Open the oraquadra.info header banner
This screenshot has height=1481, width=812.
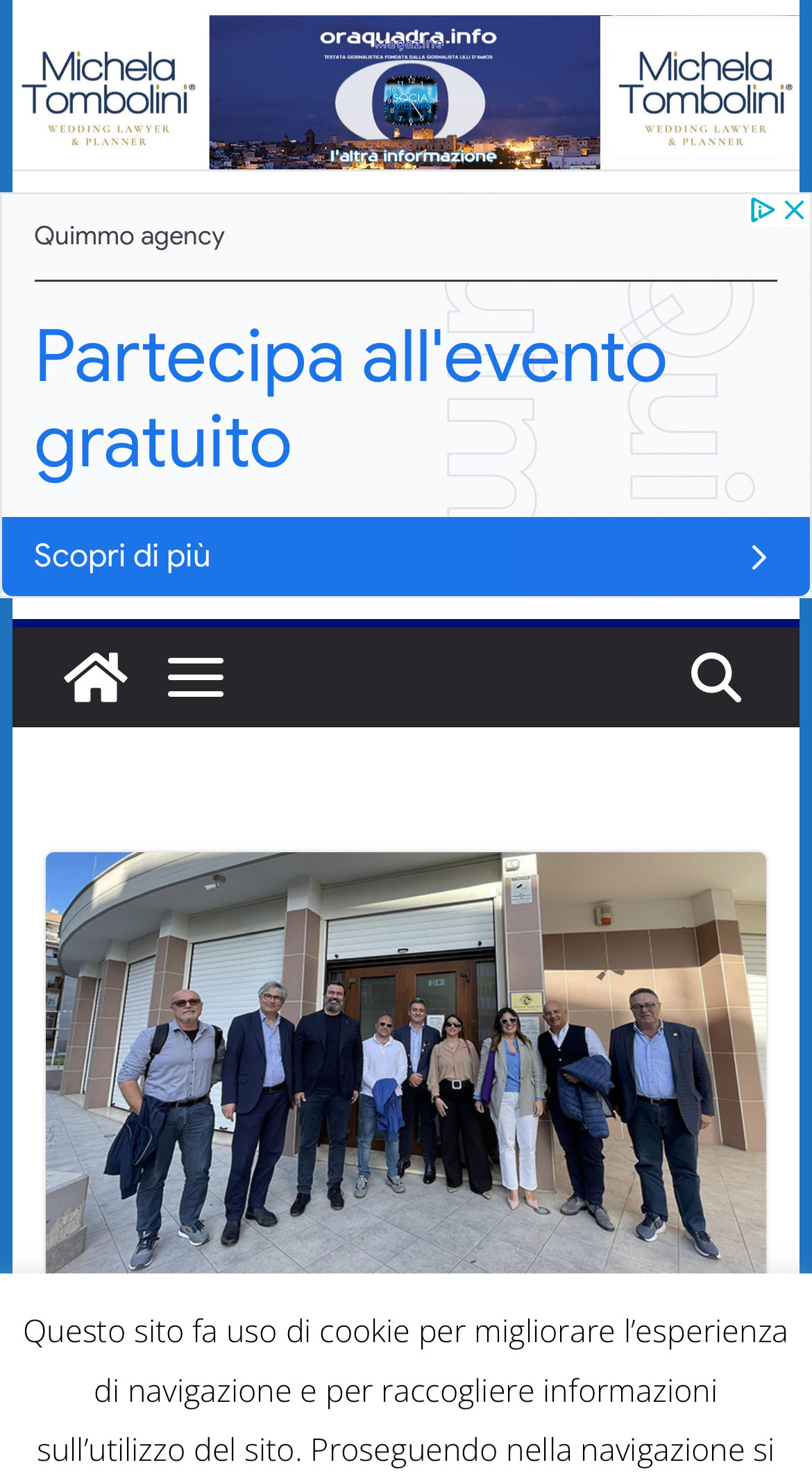click(405, 92)
